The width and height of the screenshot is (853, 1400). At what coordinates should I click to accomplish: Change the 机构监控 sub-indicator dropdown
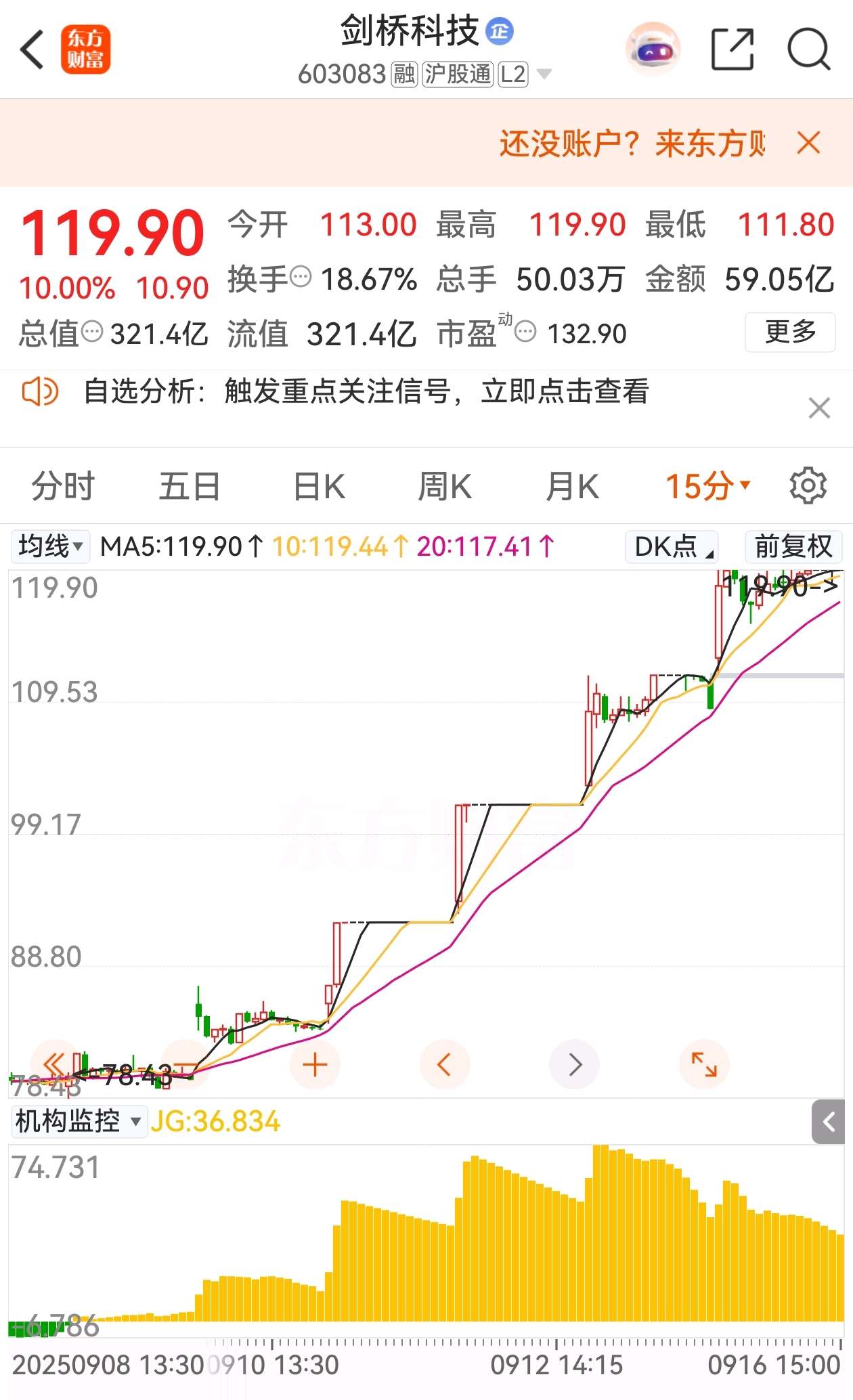[79, 1121]
